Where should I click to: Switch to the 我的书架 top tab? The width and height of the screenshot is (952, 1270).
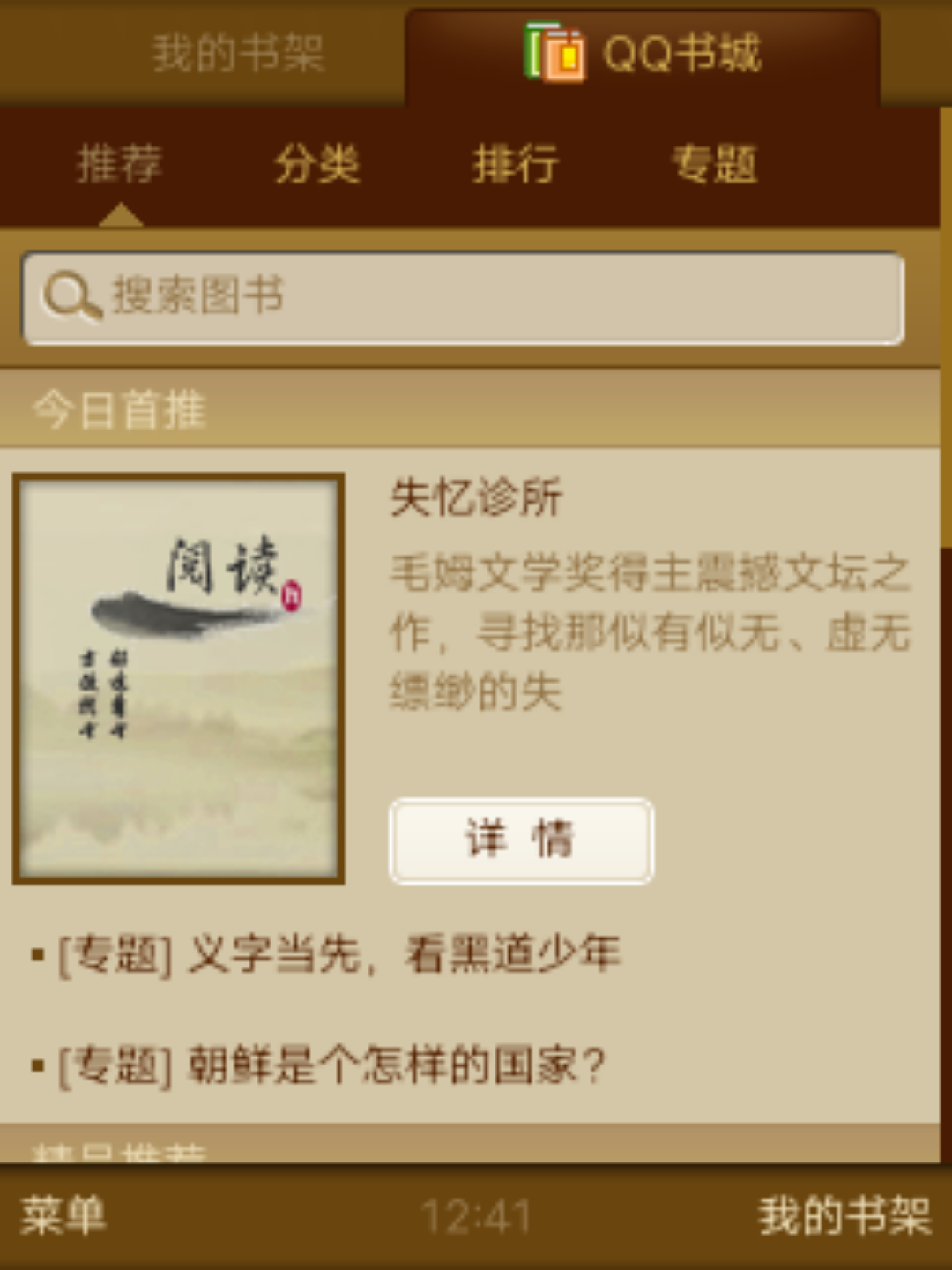(x=238, y=53)
